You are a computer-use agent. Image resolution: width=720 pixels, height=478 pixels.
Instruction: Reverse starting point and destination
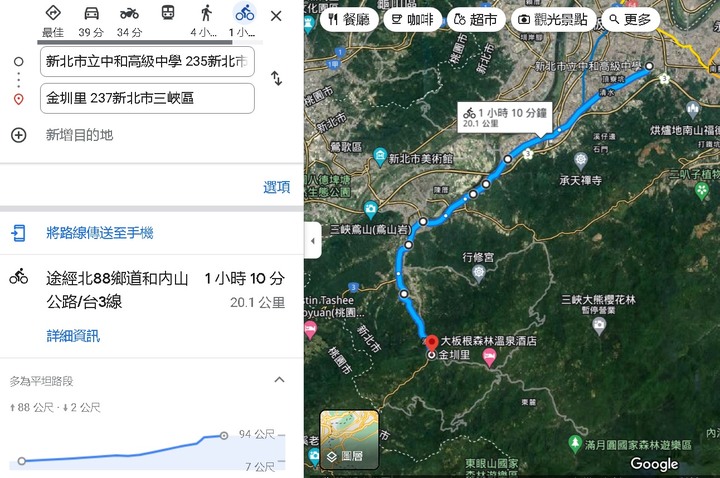[277, 79]
